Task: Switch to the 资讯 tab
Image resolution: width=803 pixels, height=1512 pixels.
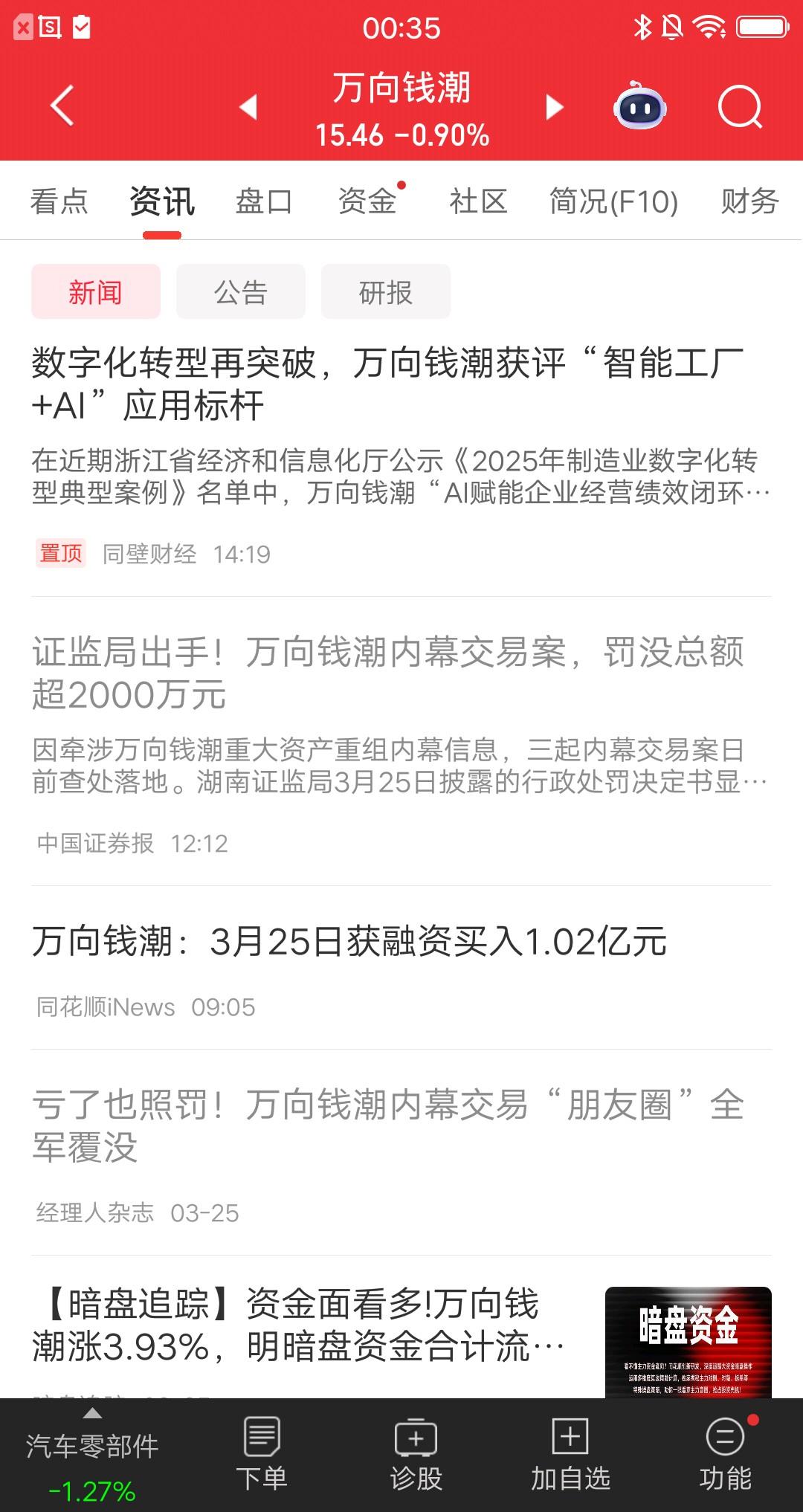Action: coord(162,201)
